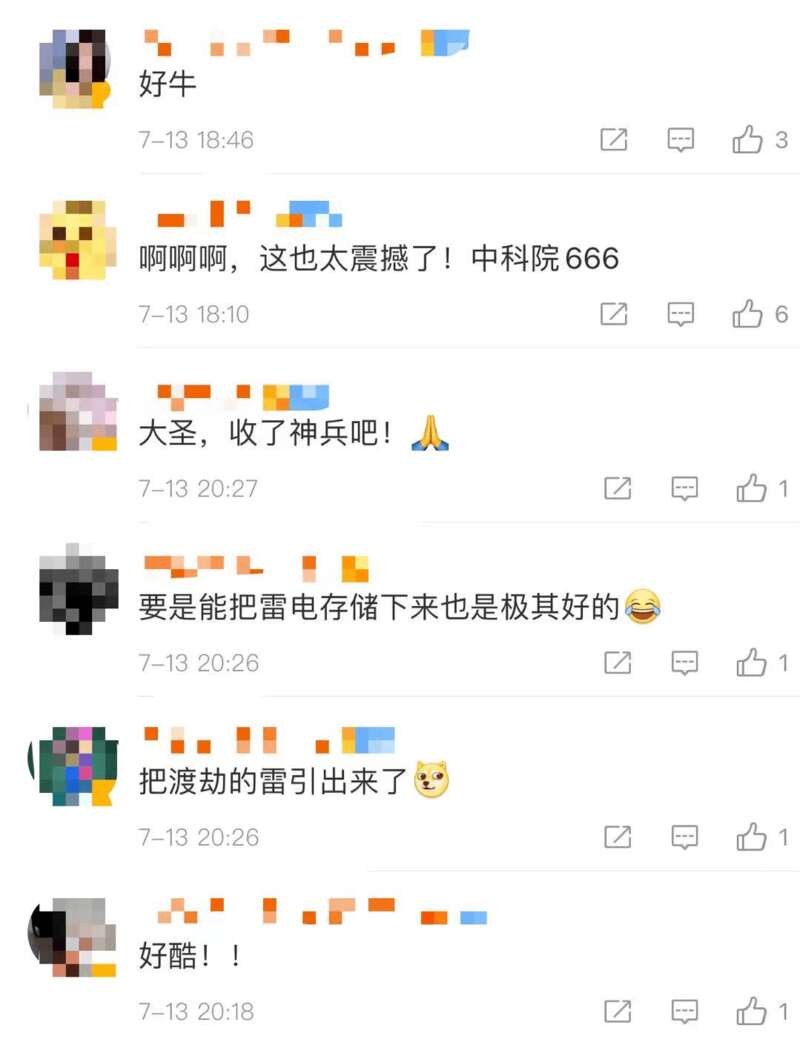This screenshot has height=1039, width=800.
Task: Like the comment '好酷！！'
Action: (751, 1010)
